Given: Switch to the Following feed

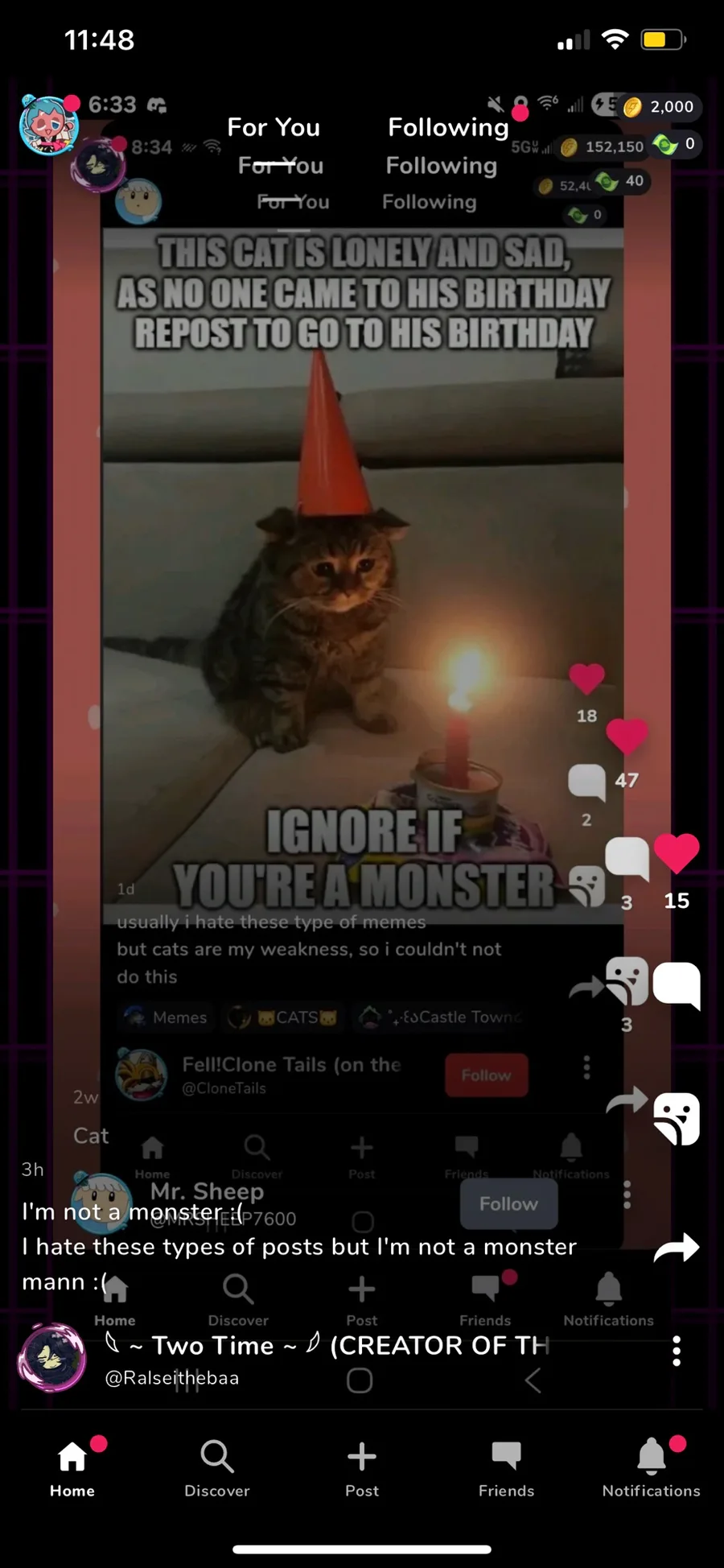Looking at the screenshot, I should 448,127.
